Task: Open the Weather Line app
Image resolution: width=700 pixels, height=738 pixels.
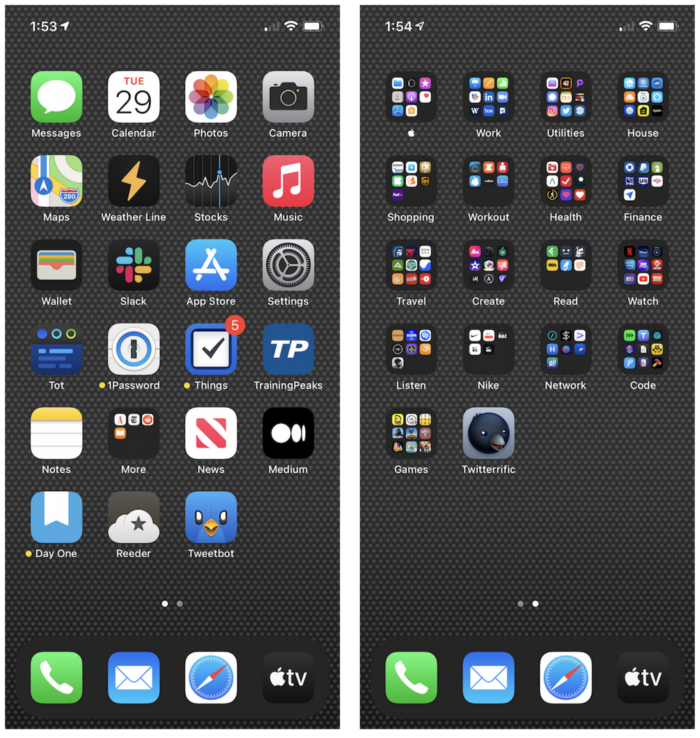Action: click(x=133, y=181)
